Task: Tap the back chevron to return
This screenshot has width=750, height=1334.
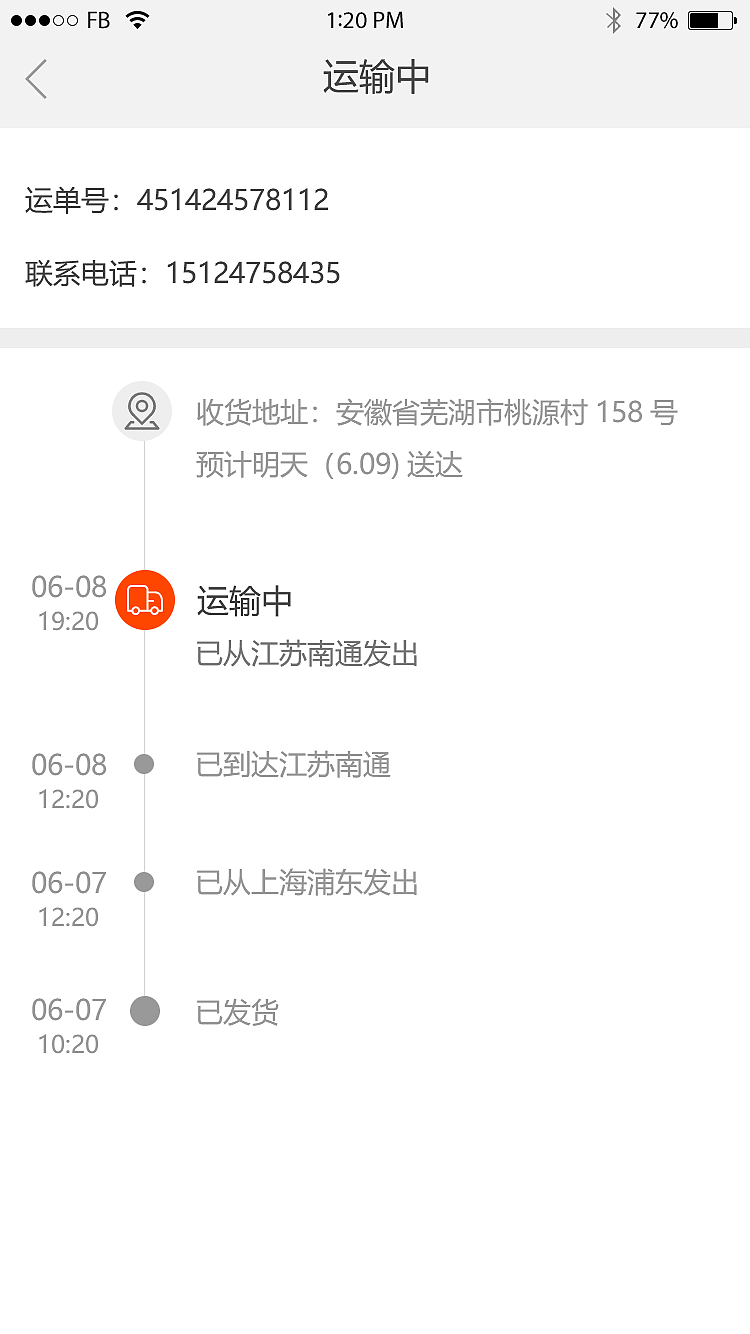Action: coord(36,79)
